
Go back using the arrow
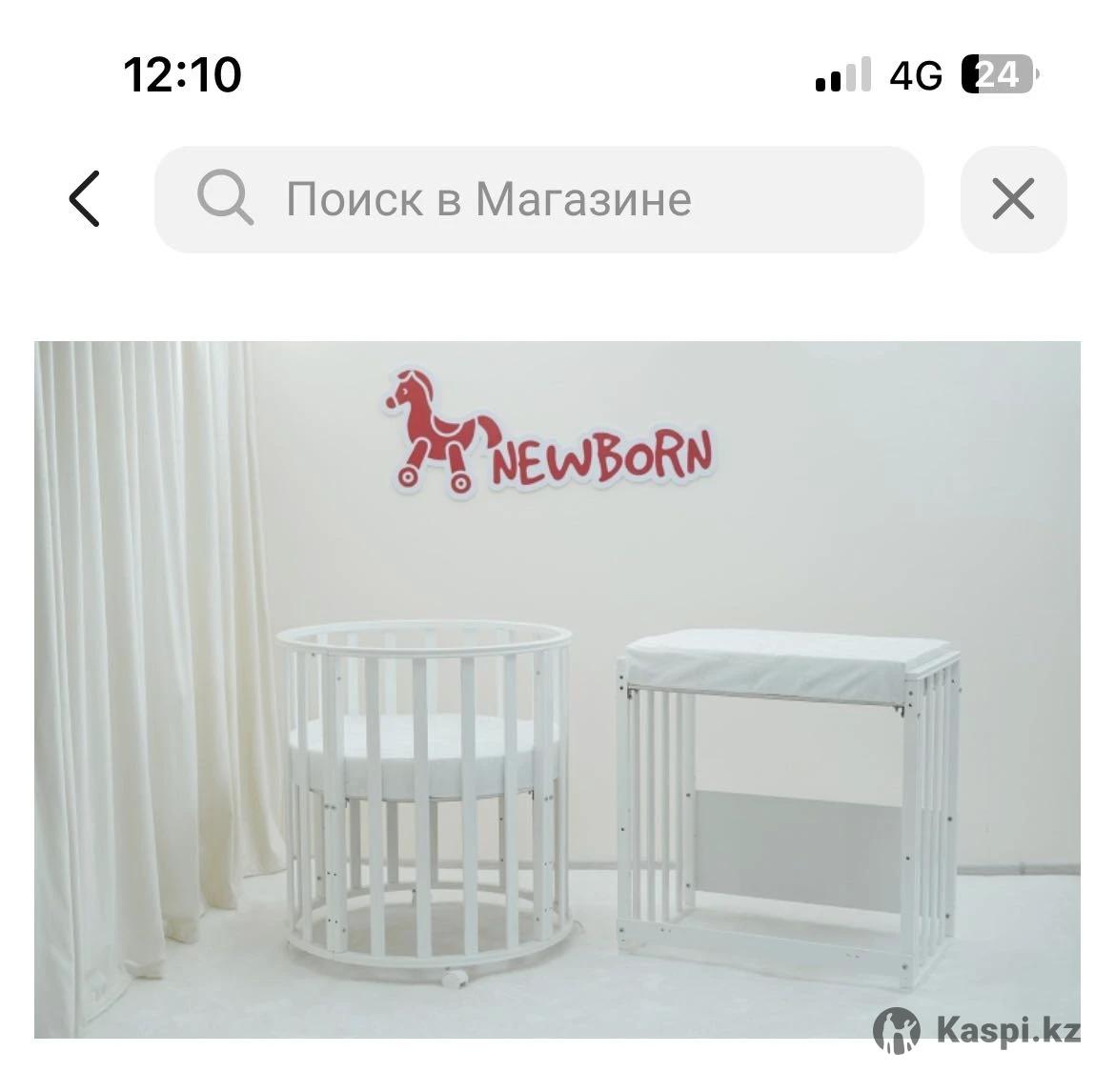[85, 199]
